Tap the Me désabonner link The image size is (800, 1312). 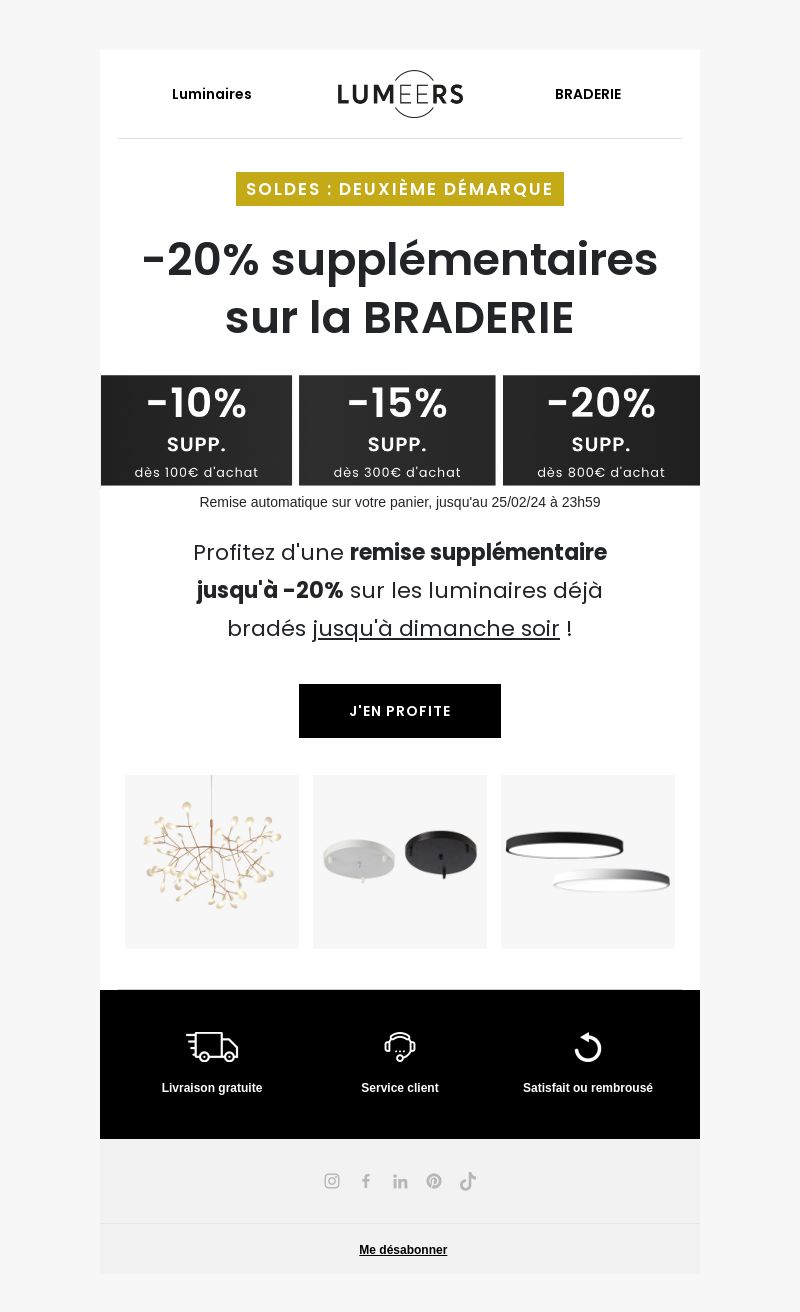point(403,1250)
